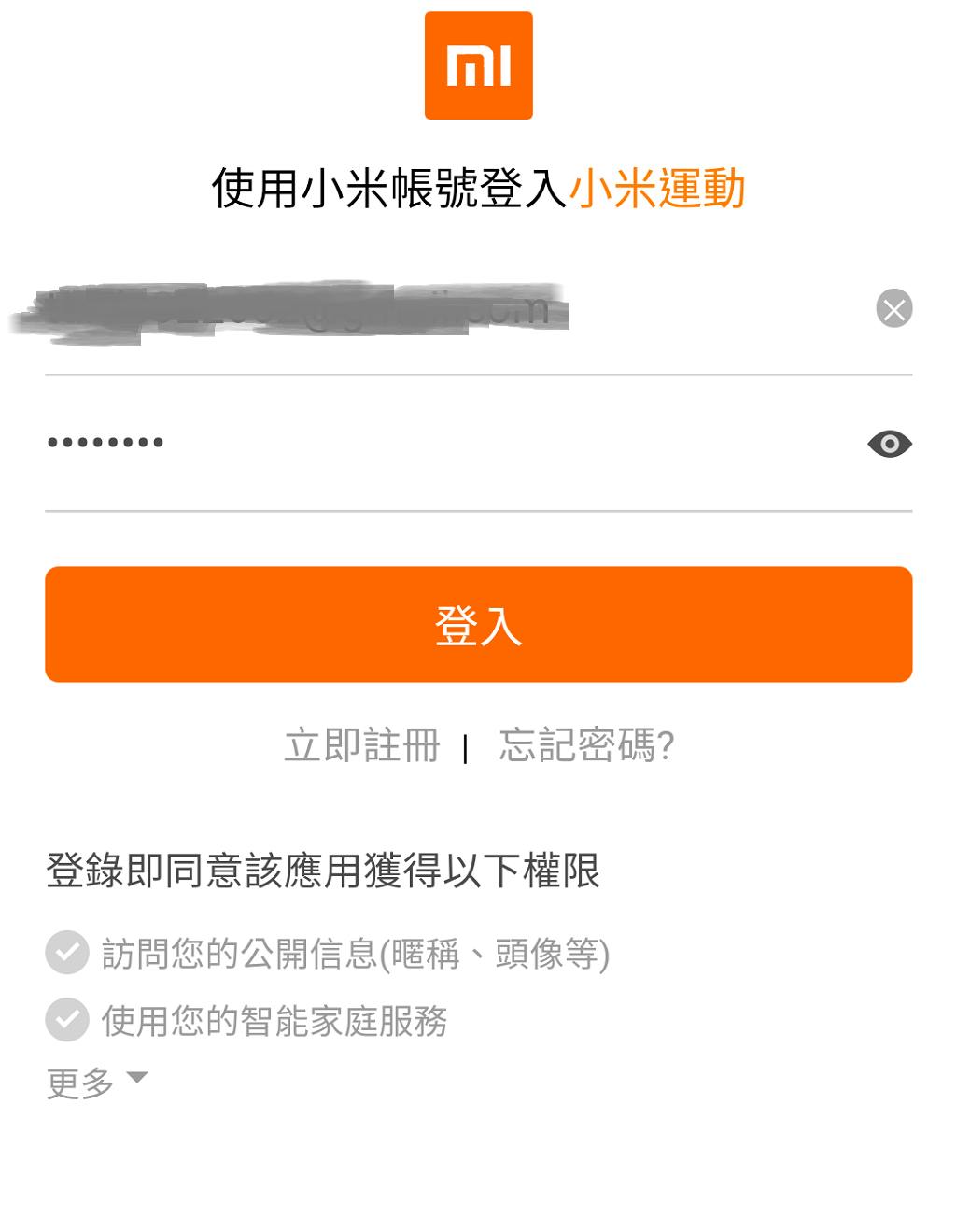Expand 更多 permissions list

[x=97, y=1083]
